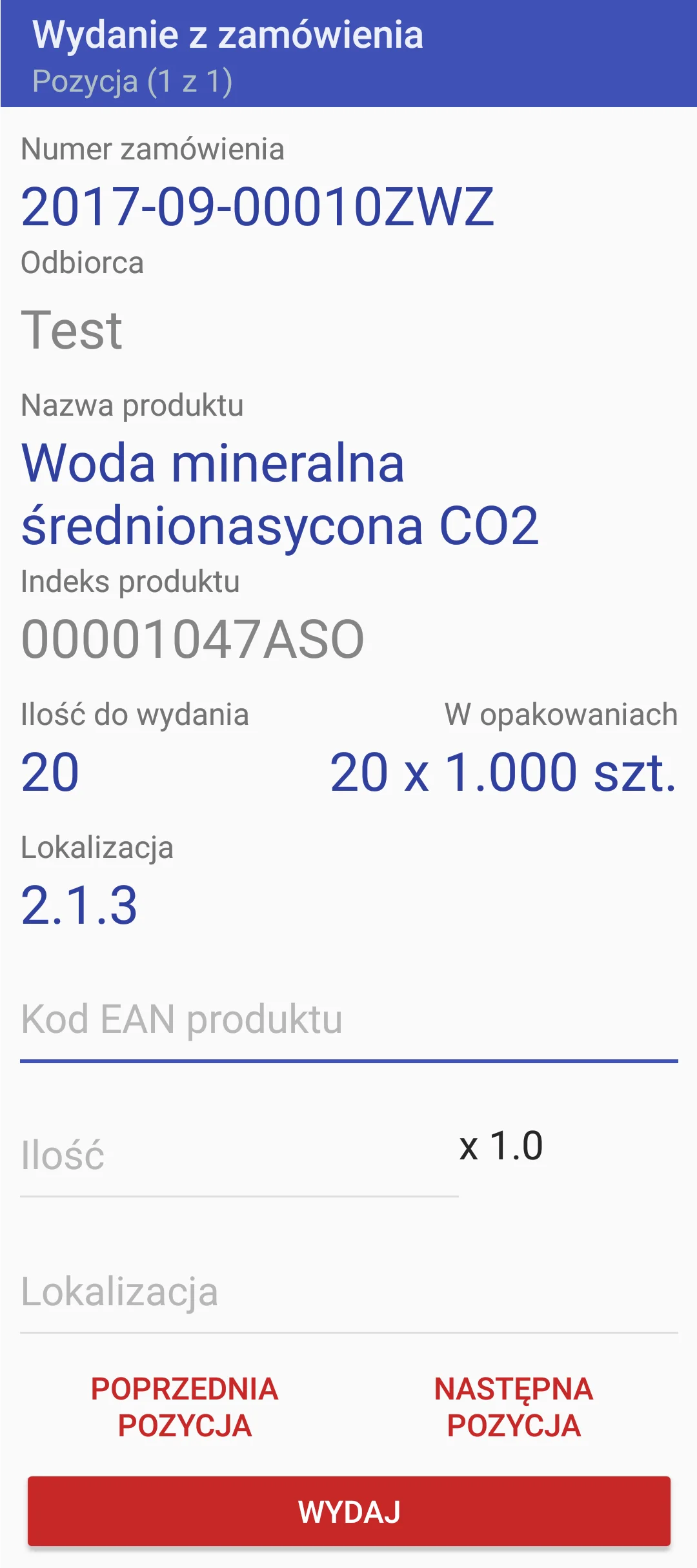This screenshot has height=1568, width=697.
Task: Go to Poprzednia pozycja
Action: click(185, 1407)
